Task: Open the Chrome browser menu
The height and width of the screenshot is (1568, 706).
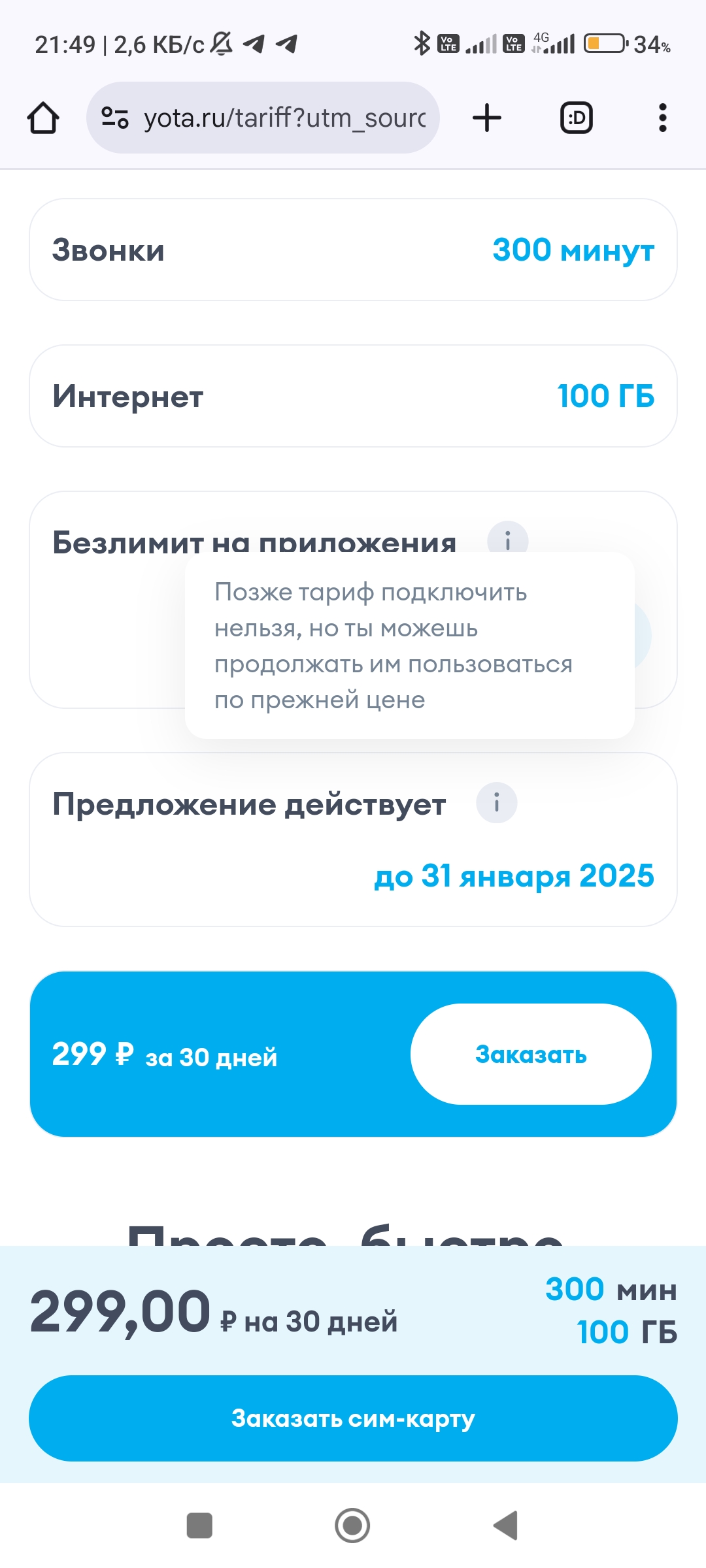Action: 663,118
